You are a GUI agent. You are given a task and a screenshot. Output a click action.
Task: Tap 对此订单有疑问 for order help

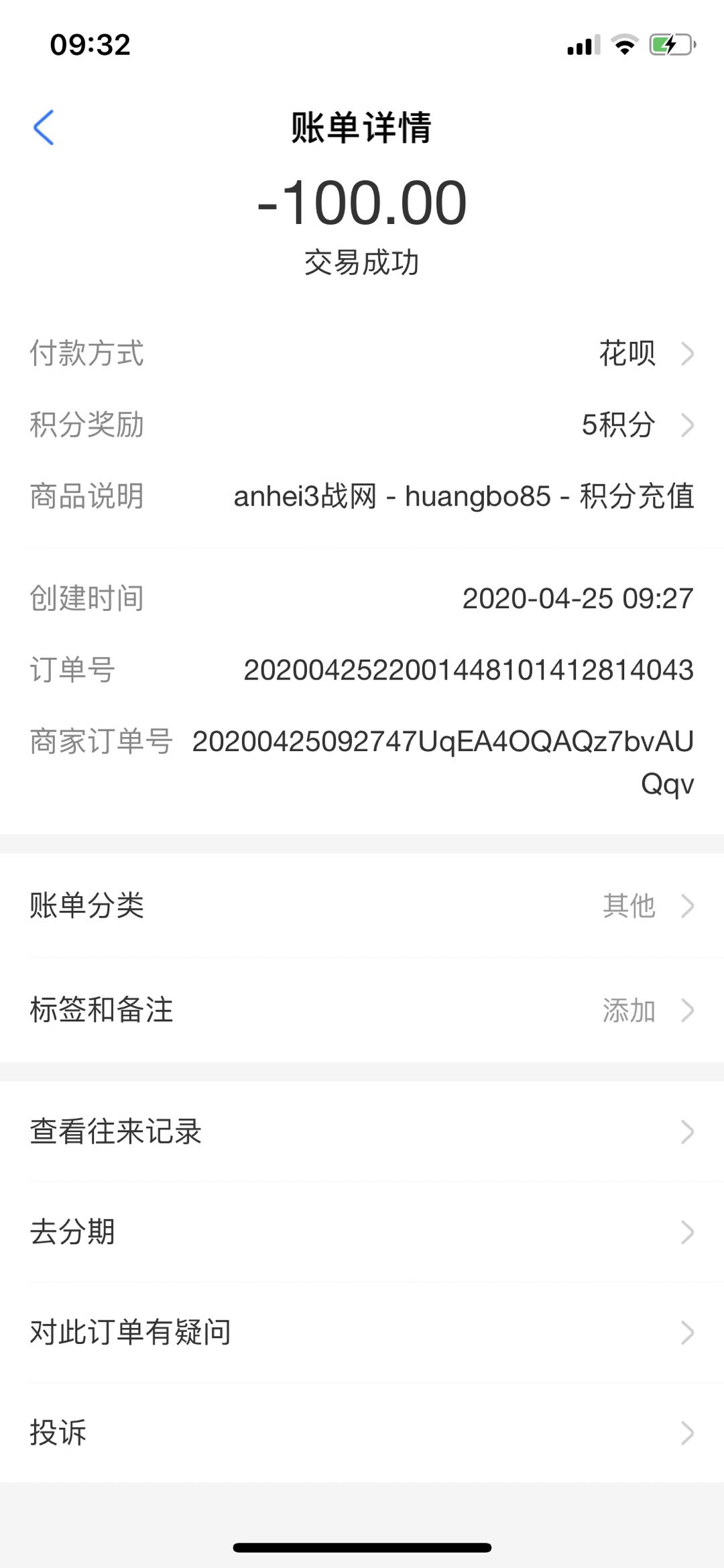(362, 1332)
